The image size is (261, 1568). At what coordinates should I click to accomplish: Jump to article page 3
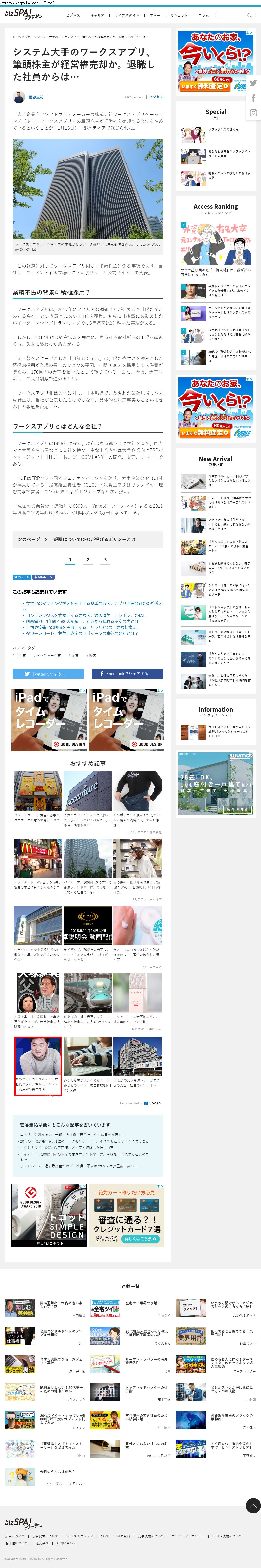coord(105,560)
